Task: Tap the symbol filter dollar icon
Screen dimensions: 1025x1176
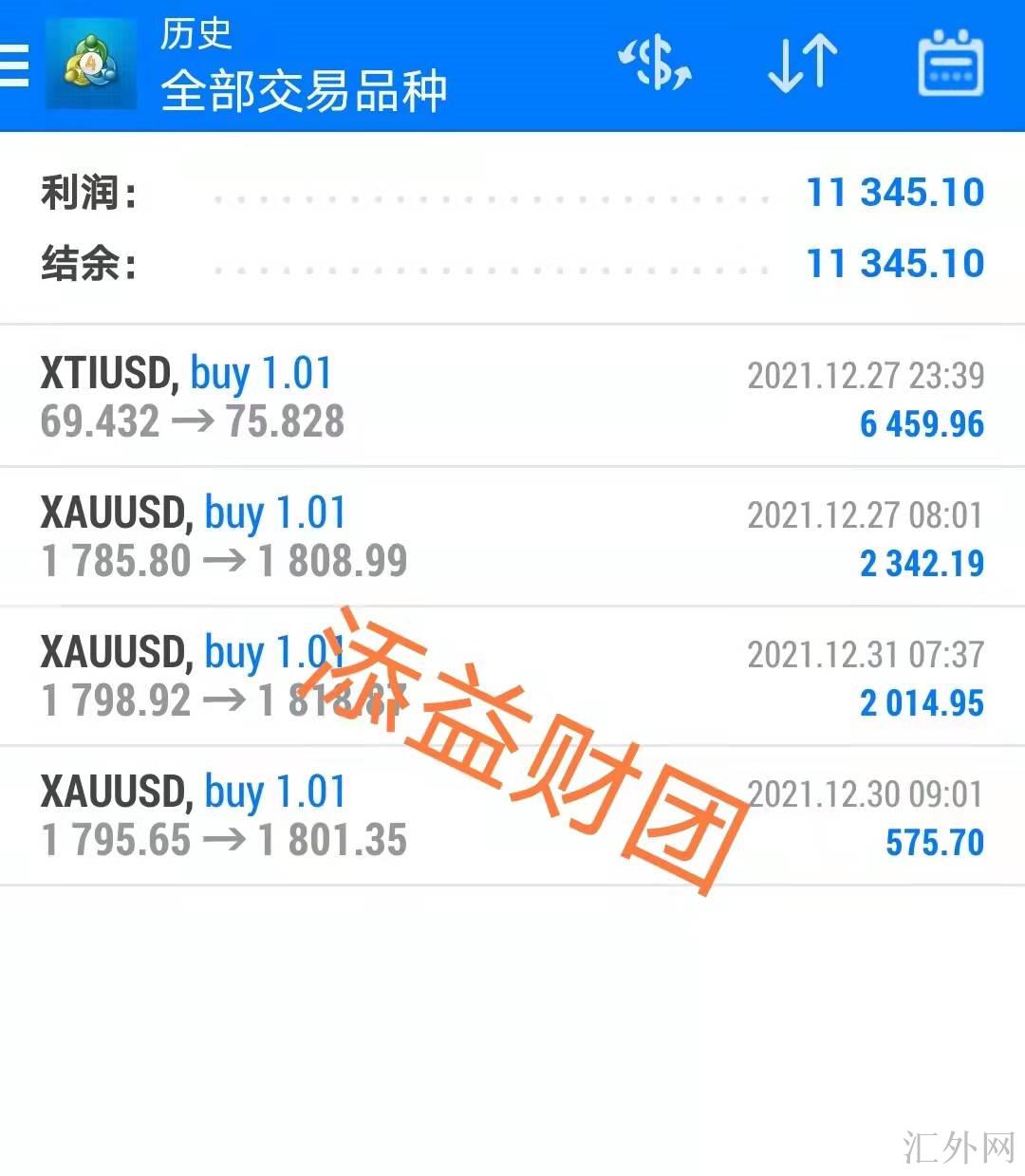Action: pyautogui.click(x=655, y=65)
